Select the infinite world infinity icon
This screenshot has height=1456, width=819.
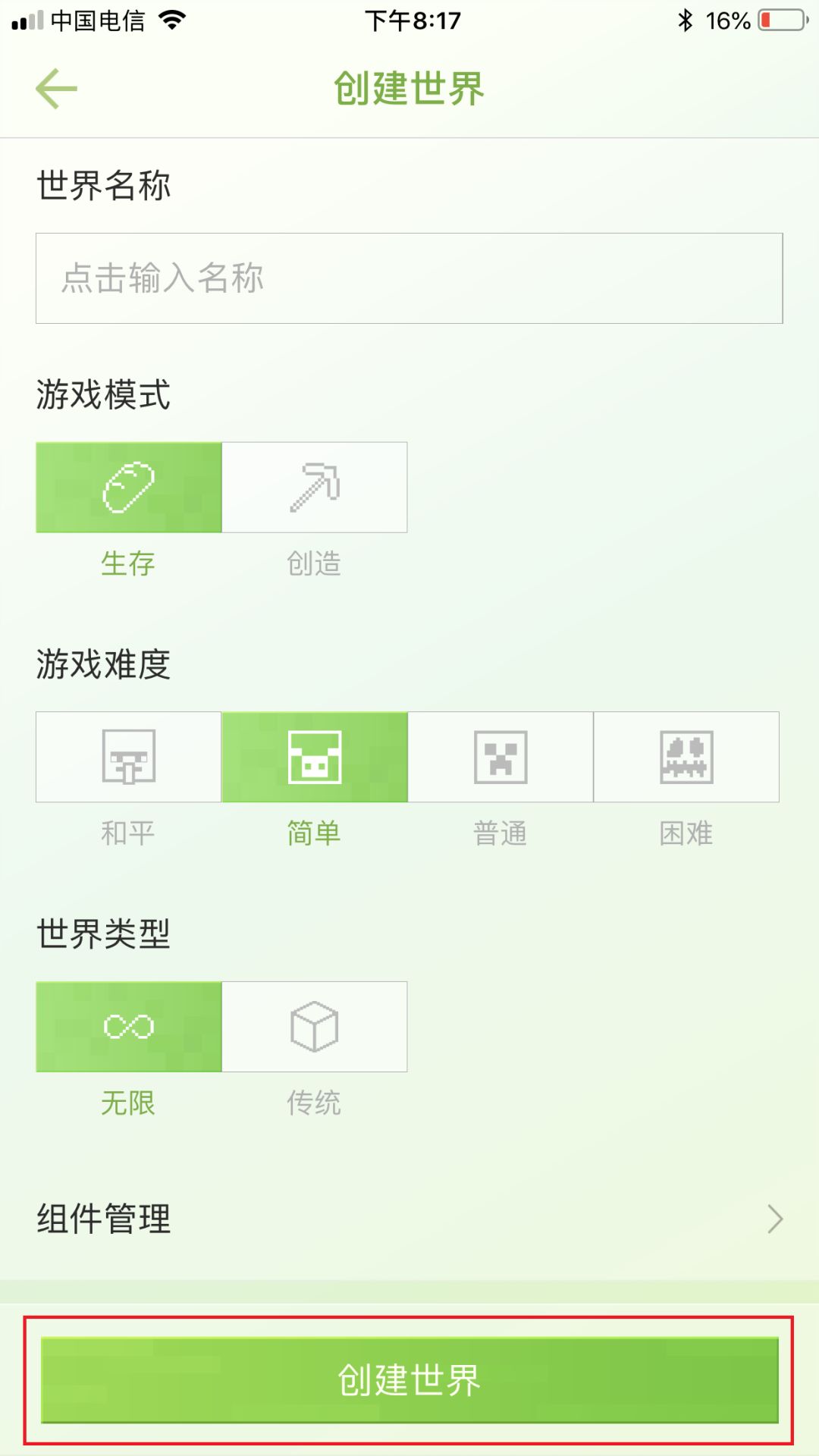coord(127,1026)
